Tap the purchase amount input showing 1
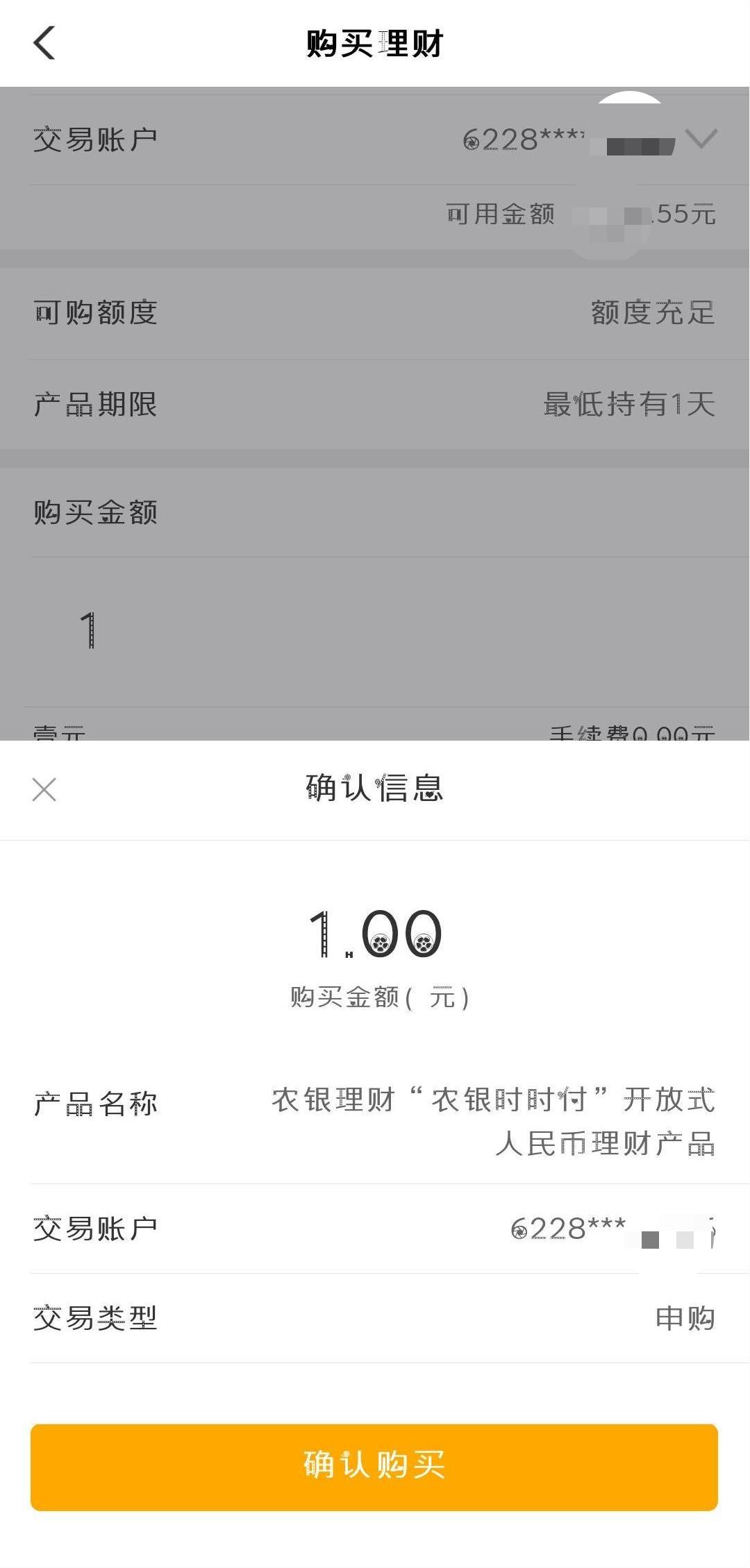 point(90,628)
